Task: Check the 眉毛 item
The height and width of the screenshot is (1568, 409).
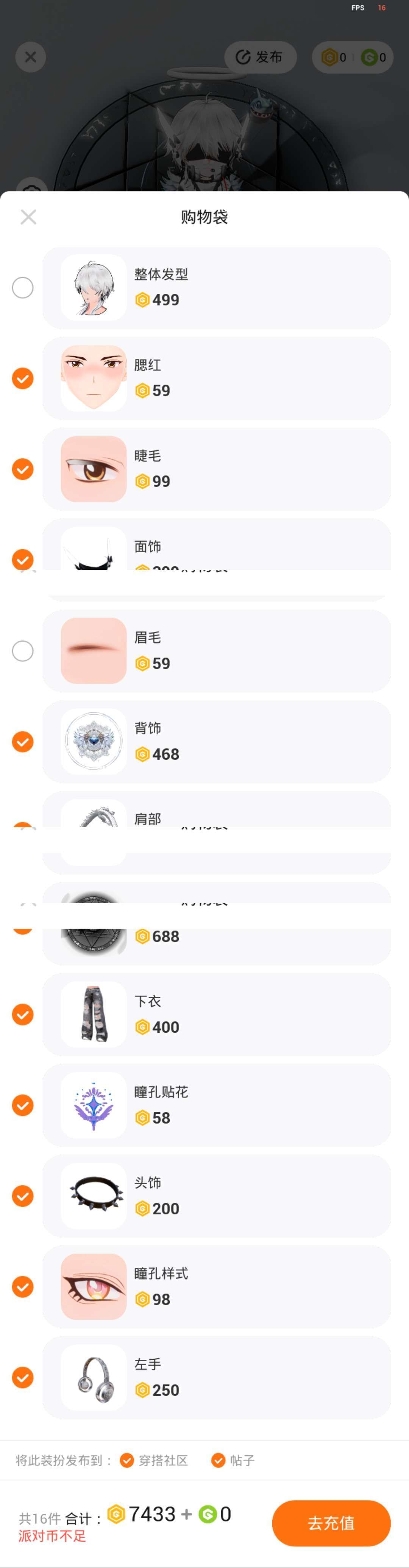Action: tap(23, 651)
